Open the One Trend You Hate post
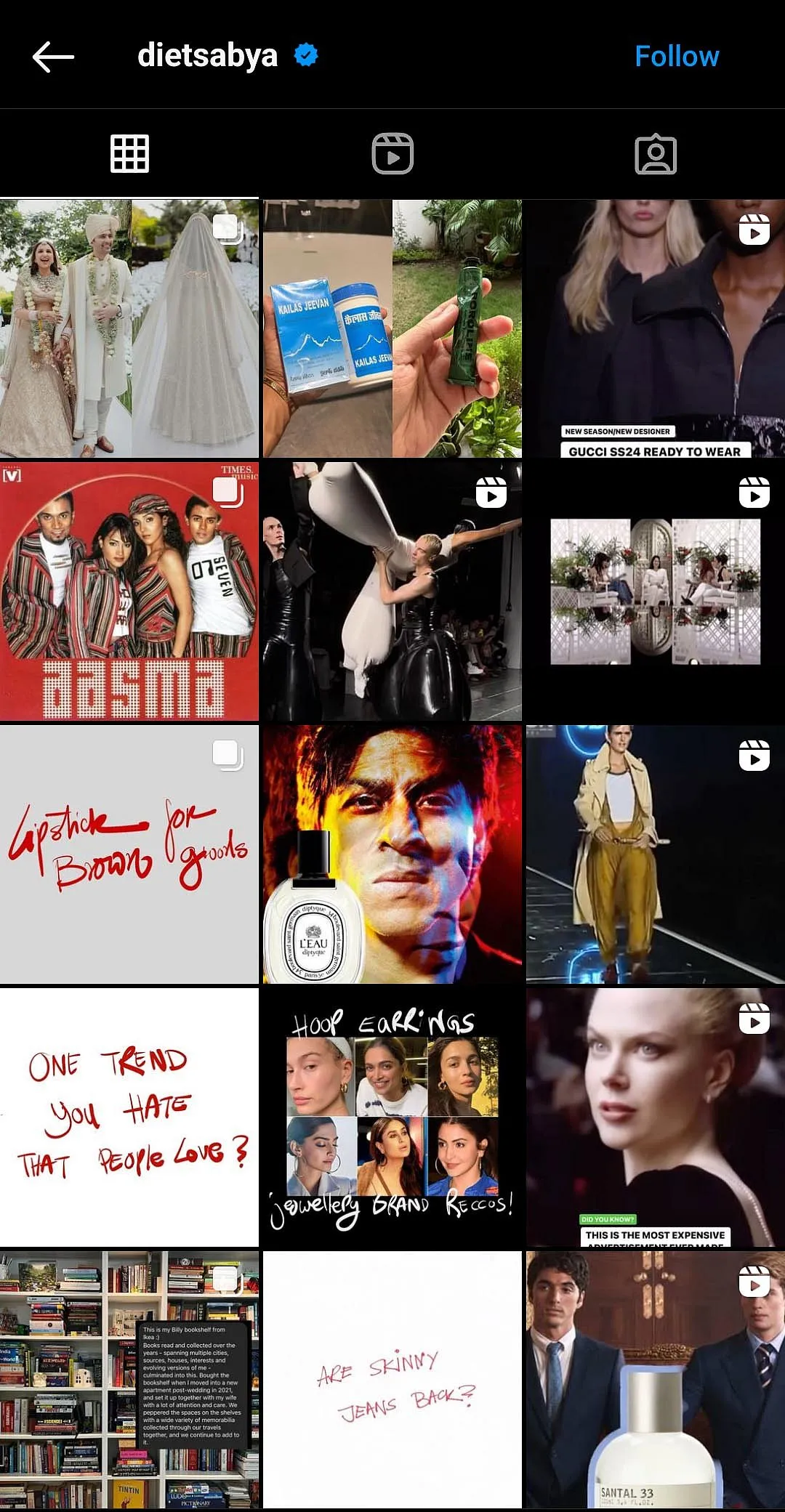Image resolution: width=785 pixels, height=1512 pixels. pos(129,1117)
